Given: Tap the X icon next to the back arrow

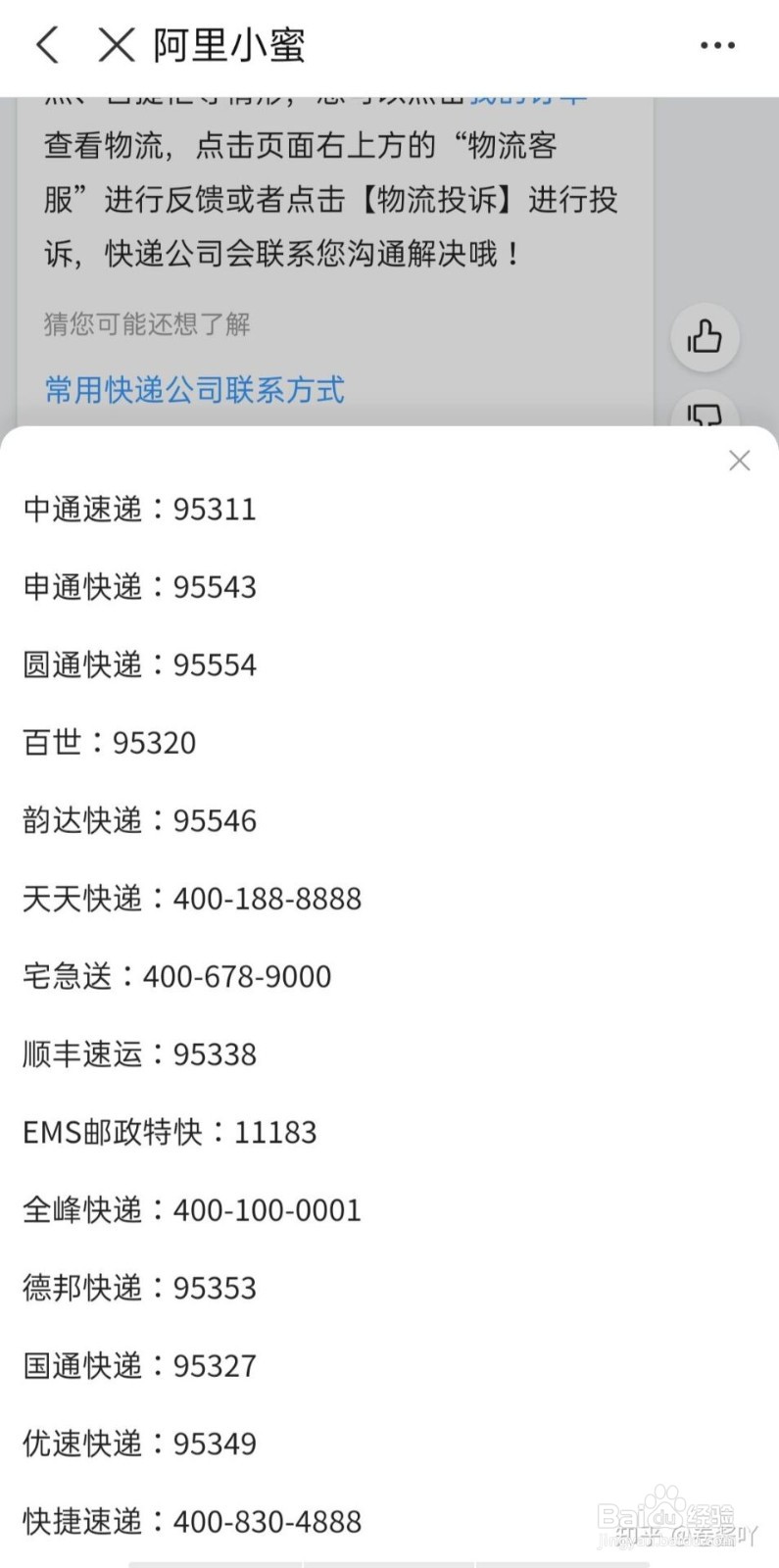Looking at the screenshot, I should [116, 44].
